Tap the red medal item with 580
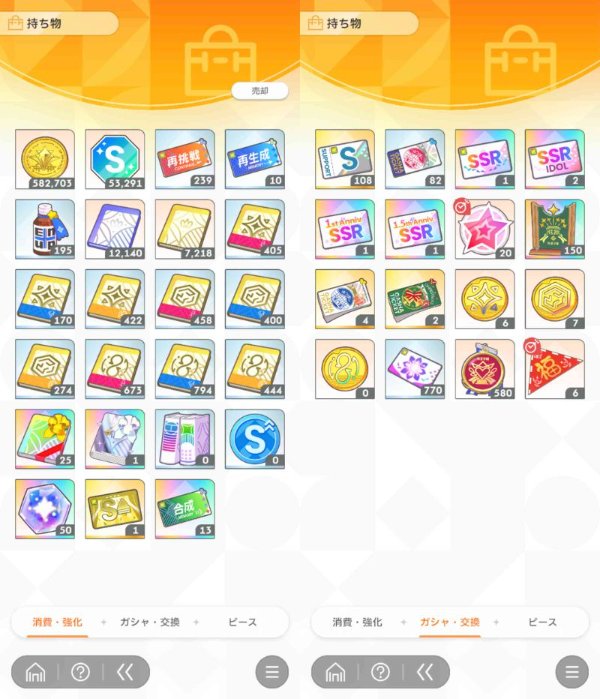The width and height of the screenshot is (600, 699). coord(485,368)
